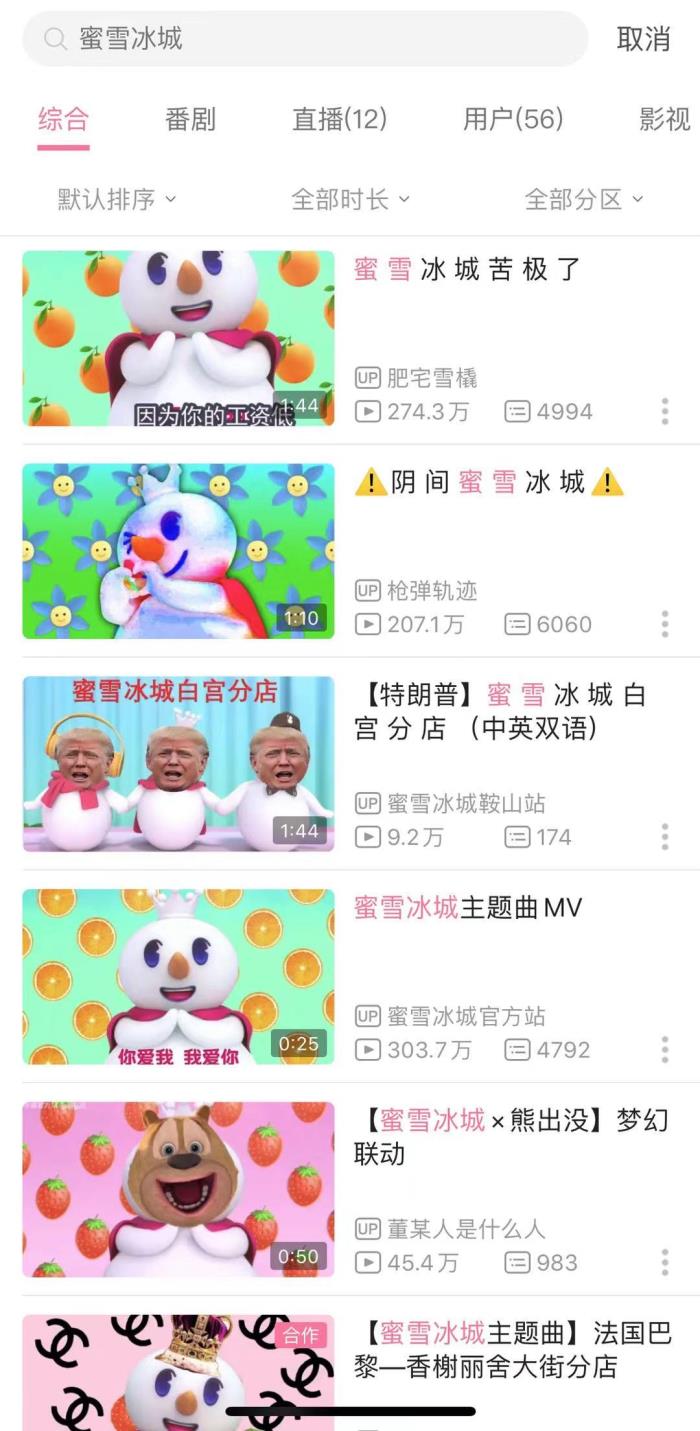Open more options for 阴间蜜雪冰城
Screen dimensions: 700x1431
(x=665, y=624)
